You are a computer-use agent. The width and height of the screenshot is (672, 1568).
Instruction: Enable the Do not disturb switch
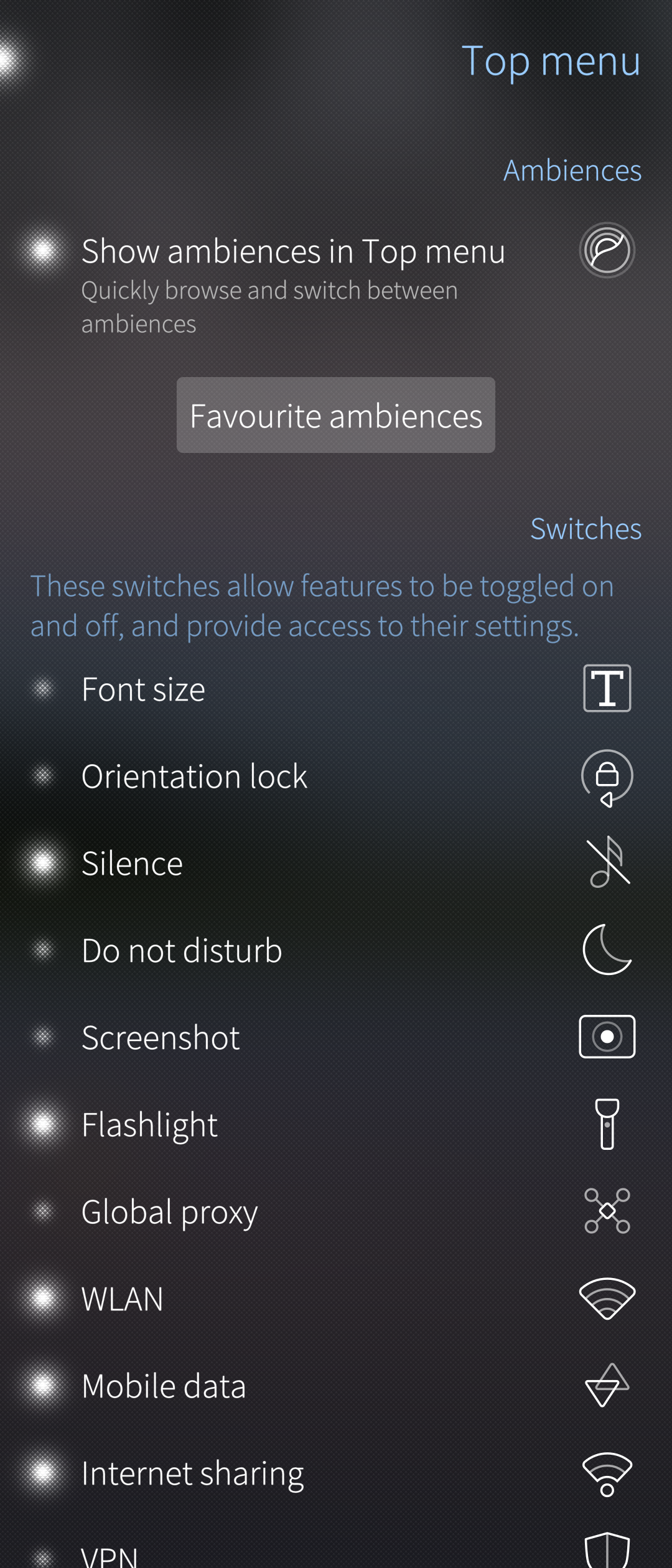click(x=44, y=950)
